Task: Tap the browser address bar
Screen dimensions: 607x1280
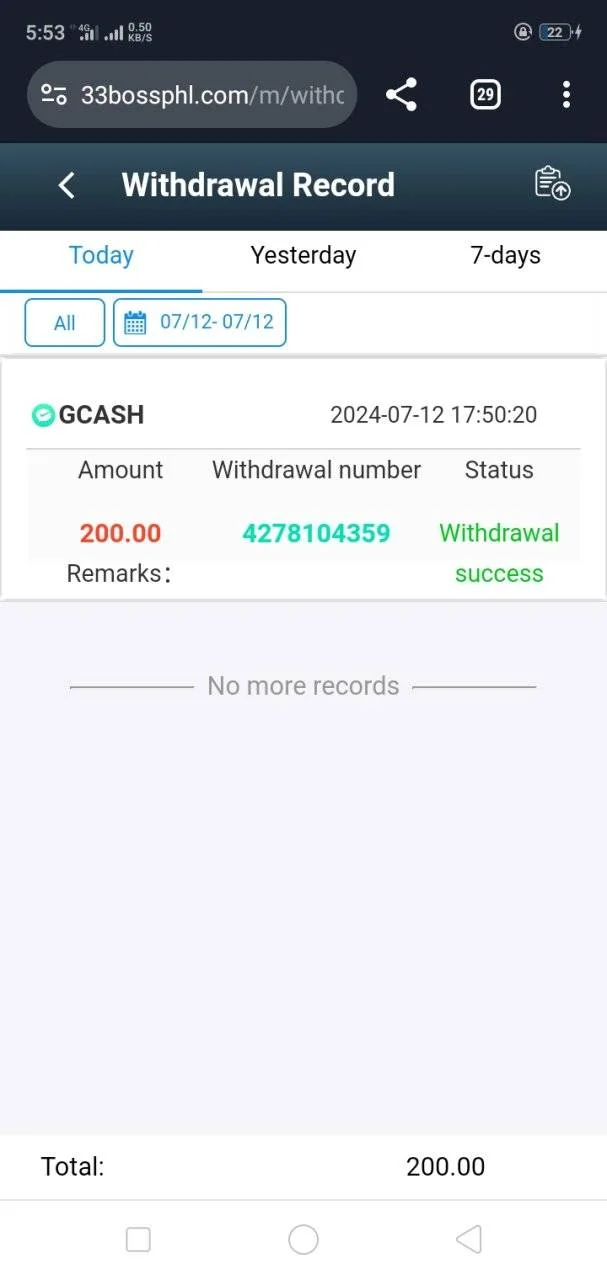Action: [191, 95]
